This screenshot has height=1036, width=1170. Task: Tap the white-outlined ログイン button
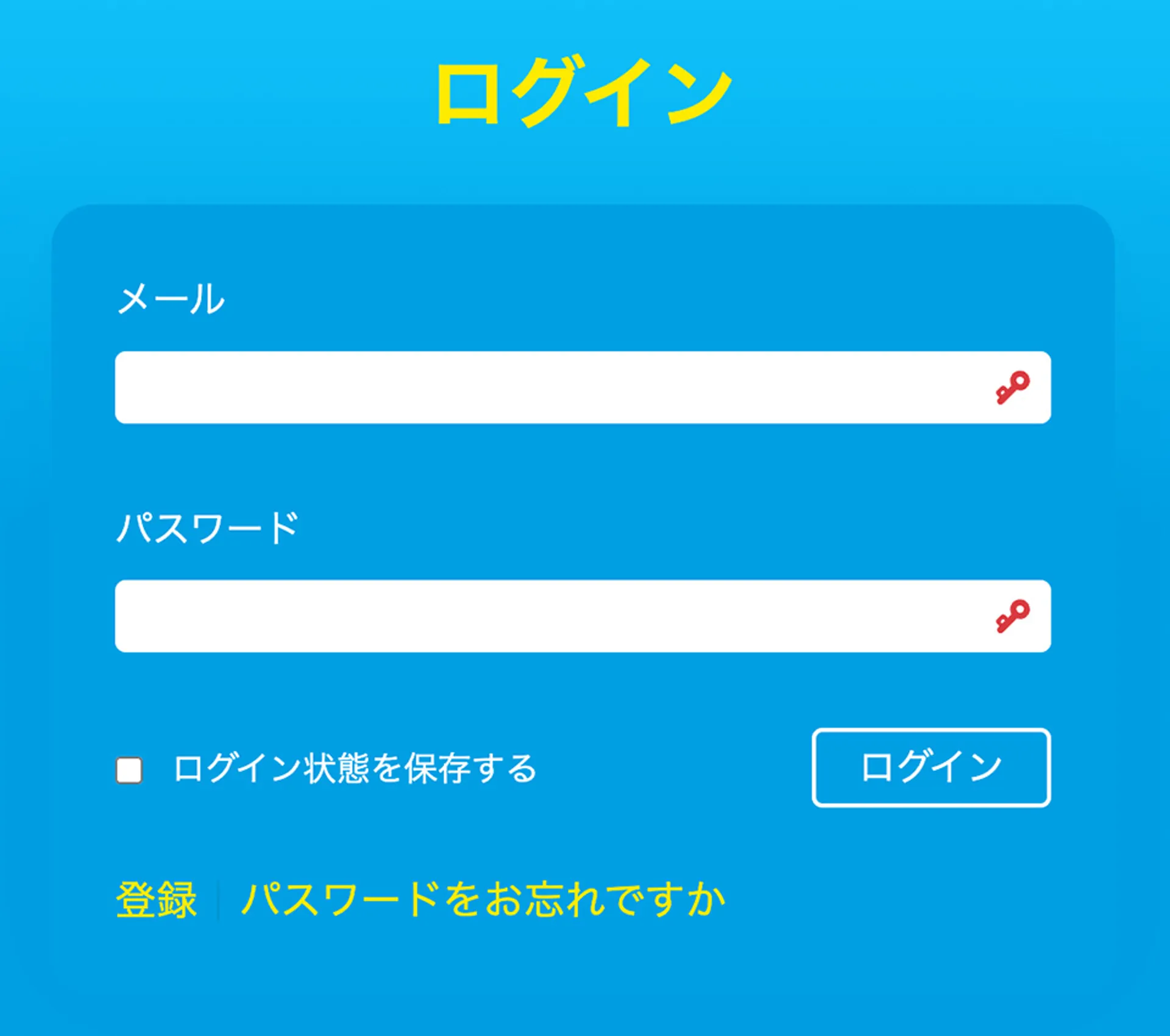pyautogui.click(x=931, y=767)
